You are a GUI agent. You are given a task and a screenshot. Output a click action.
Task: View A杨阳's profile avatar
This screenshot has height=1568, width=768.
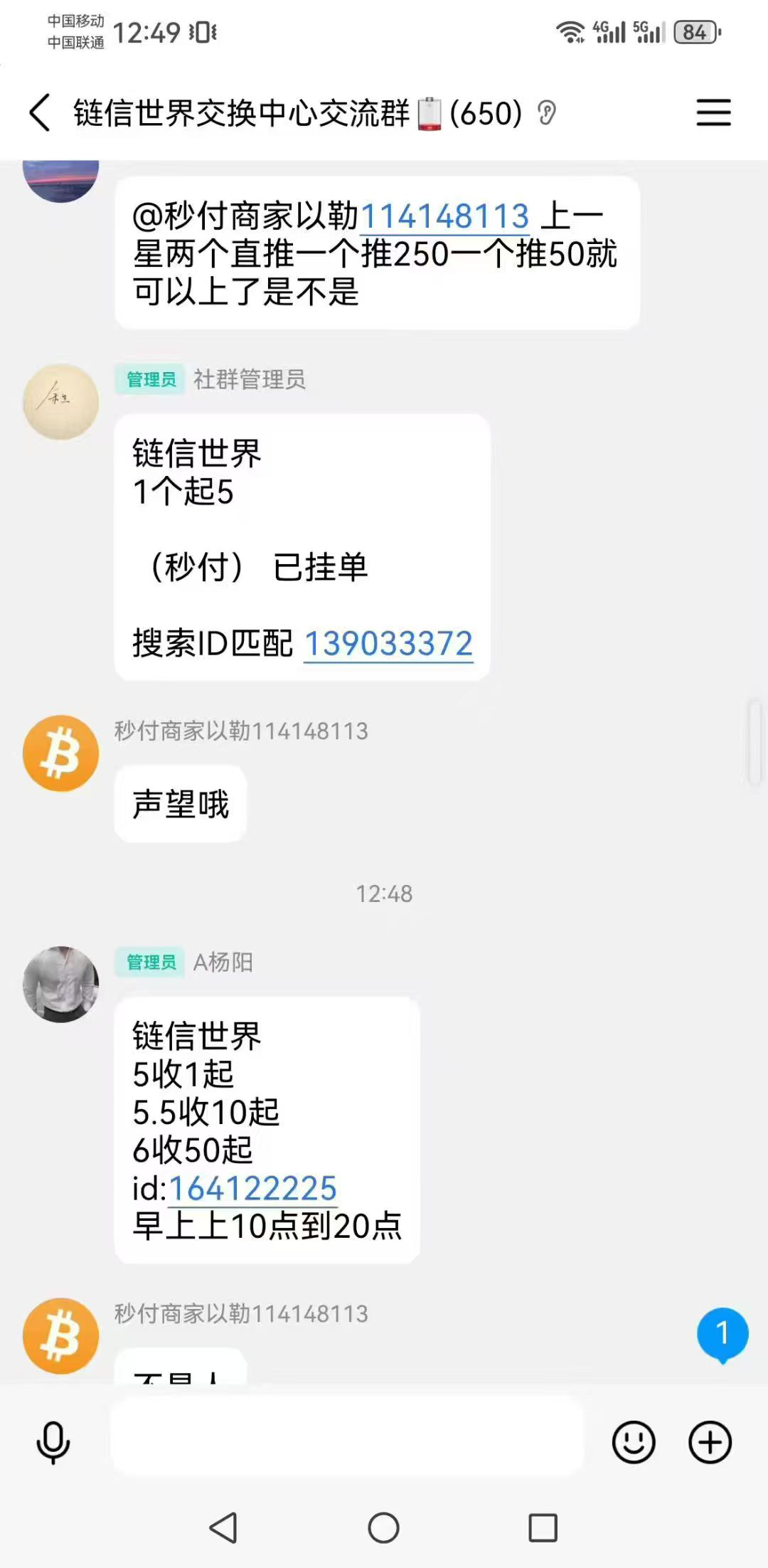click(61, 984)
